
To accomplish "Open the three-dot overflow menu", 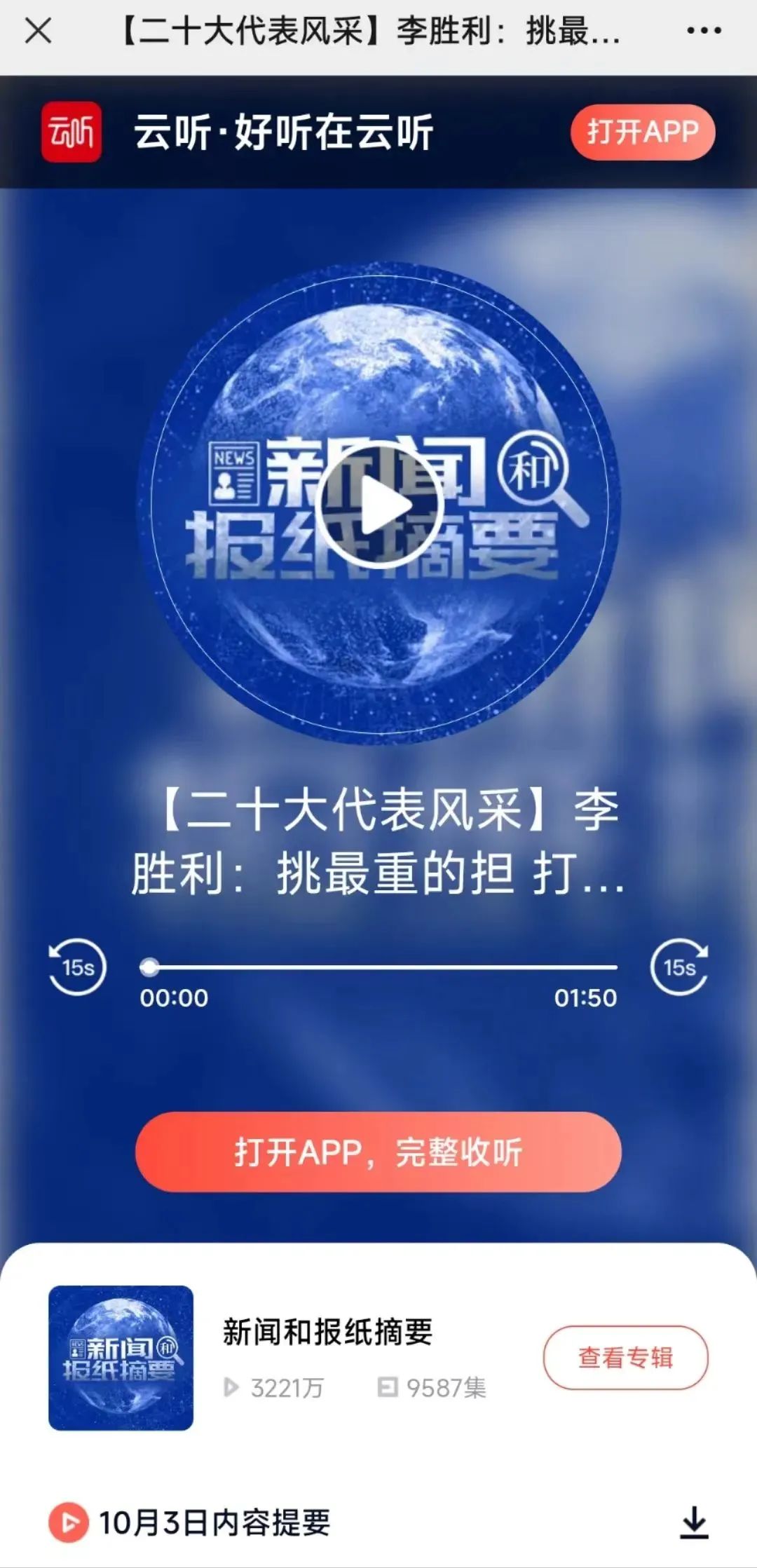I will [703, 31].
